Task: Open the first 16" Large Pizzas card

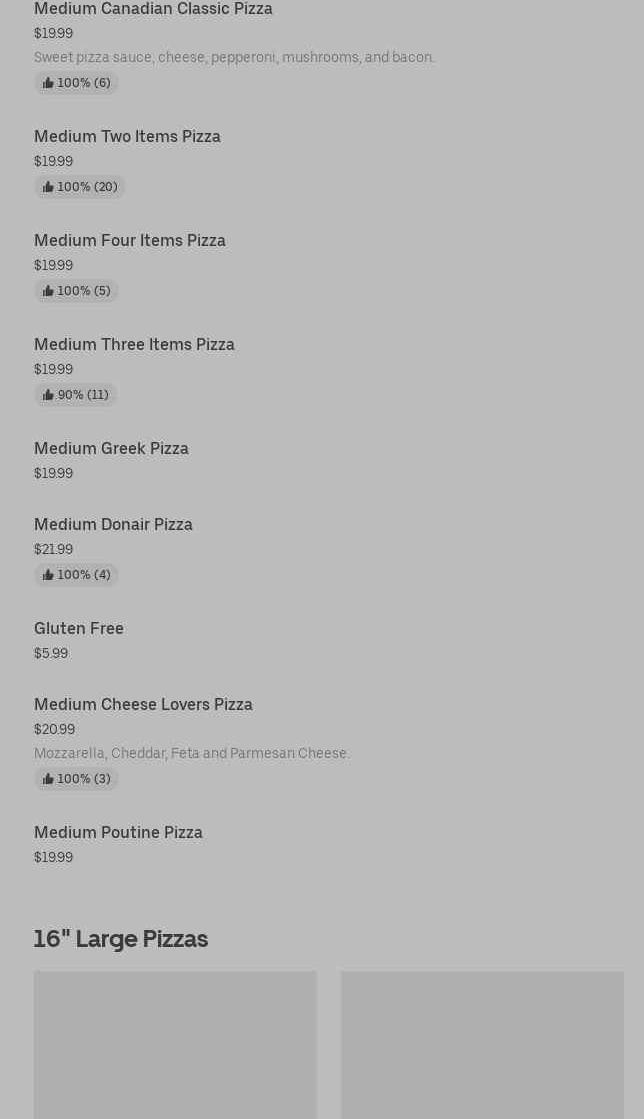Action: point(175,1044)
